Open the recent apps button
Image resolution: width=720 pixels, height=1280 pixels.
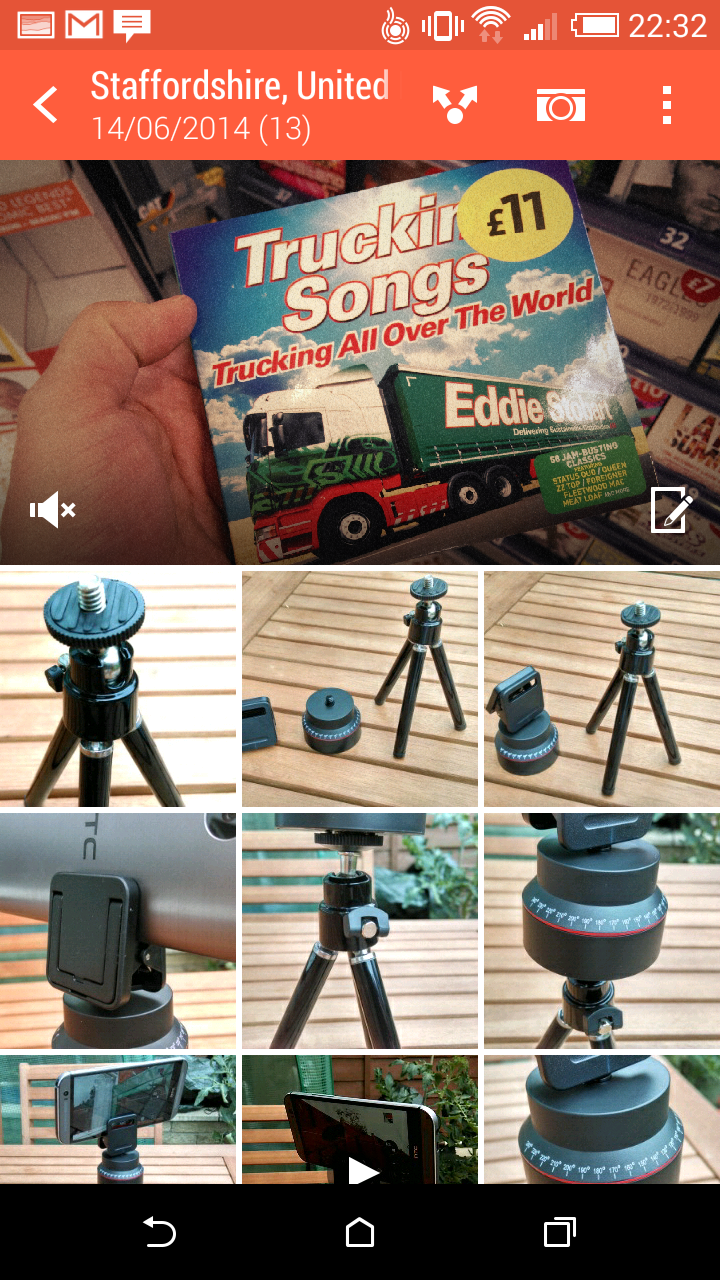560,1233
